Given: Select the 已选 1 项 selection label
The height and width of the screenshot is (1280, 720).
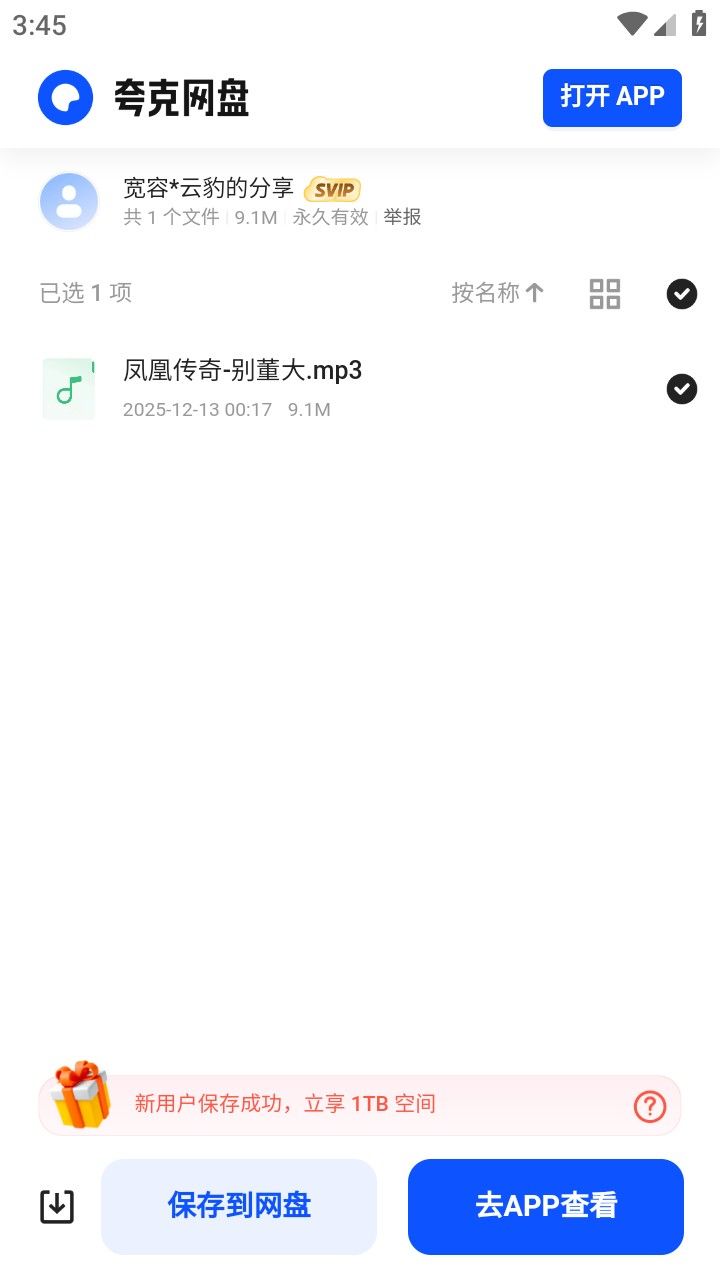Looking at the screenshot, I should click(x=85, y=293).
